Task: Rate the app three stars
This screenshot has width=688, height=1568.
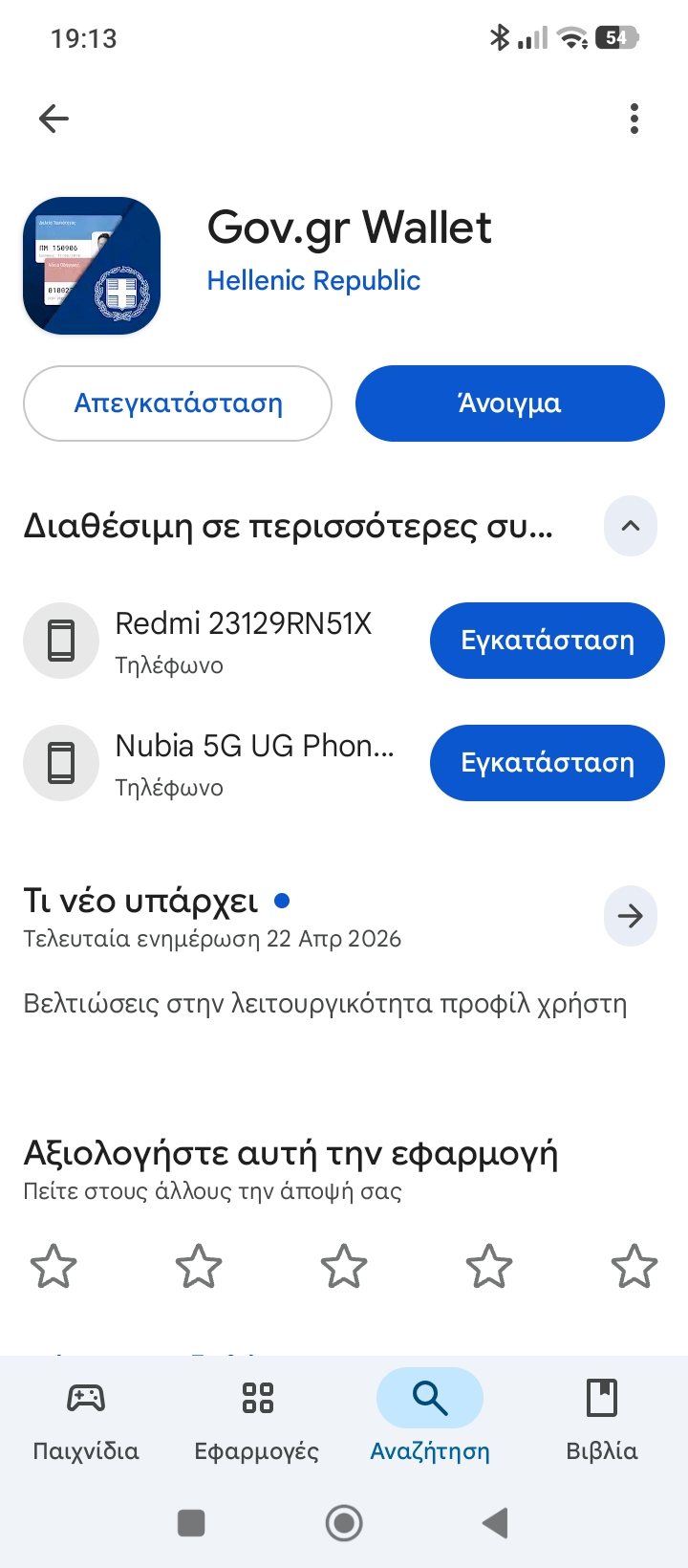Action: (x=344, y=1267)
